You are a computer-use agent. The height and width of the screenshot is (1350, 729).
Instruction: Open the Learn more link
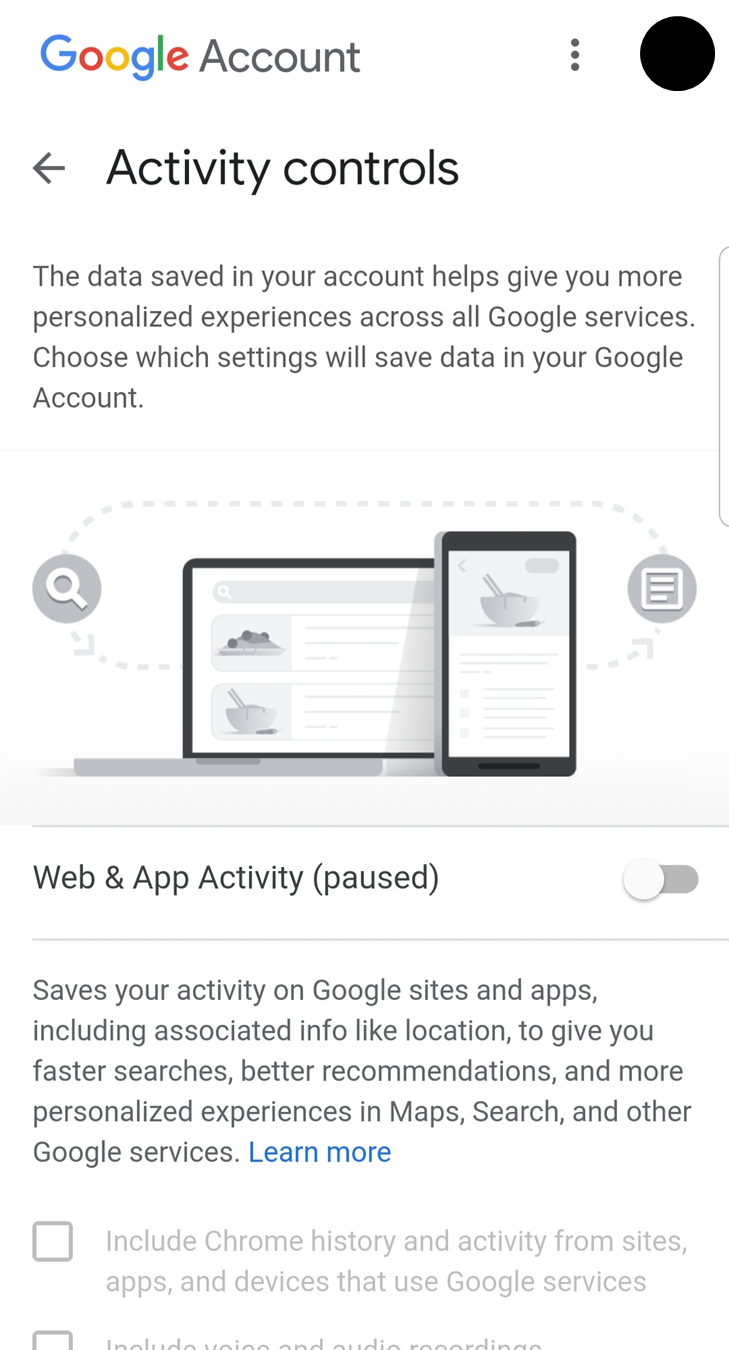coord(319,1152)
